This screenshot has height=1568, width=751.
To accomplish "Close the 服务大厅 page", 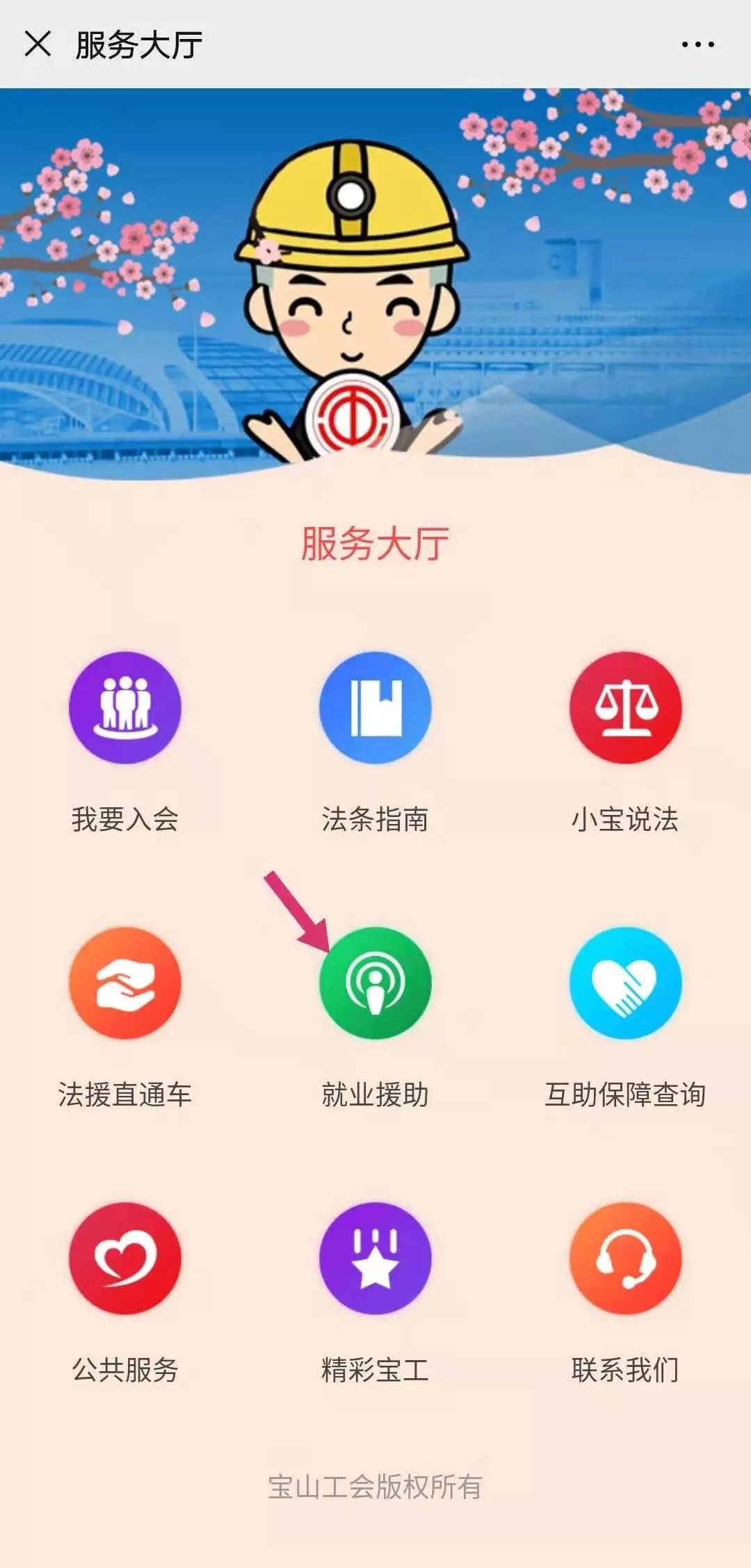I will point(38,44).
